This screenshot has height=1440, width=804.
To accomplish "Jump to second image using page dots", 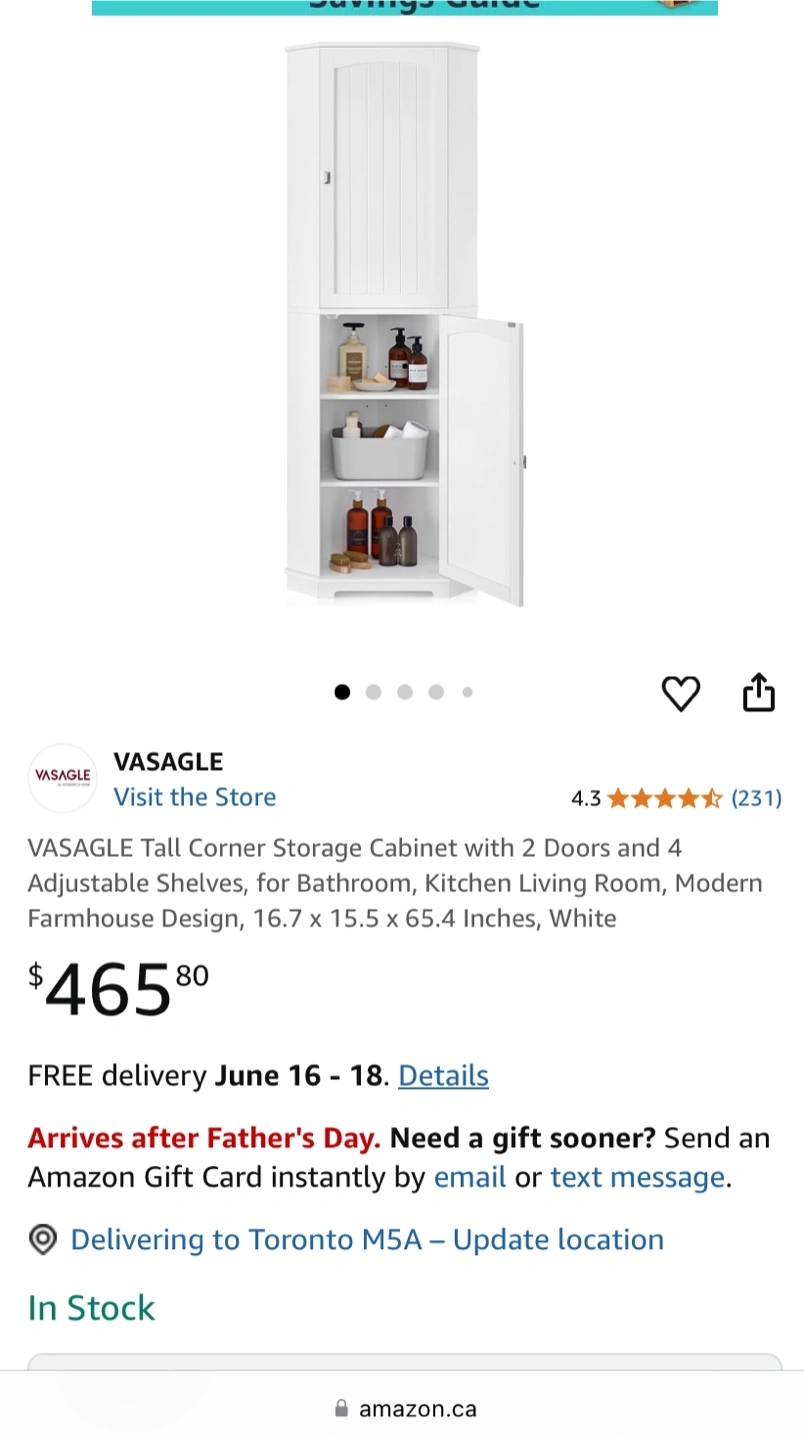I will [373, 692].
